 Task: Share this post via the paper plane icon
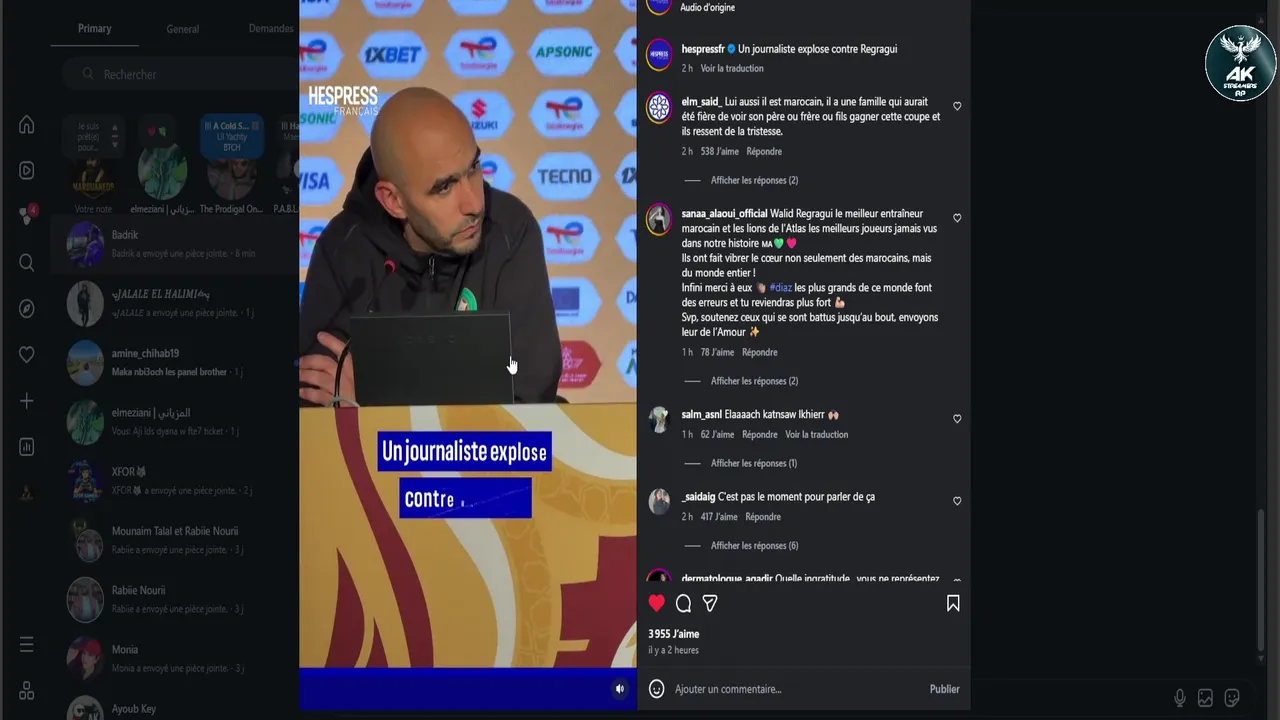pyautogui.click(x=710, y=603)
